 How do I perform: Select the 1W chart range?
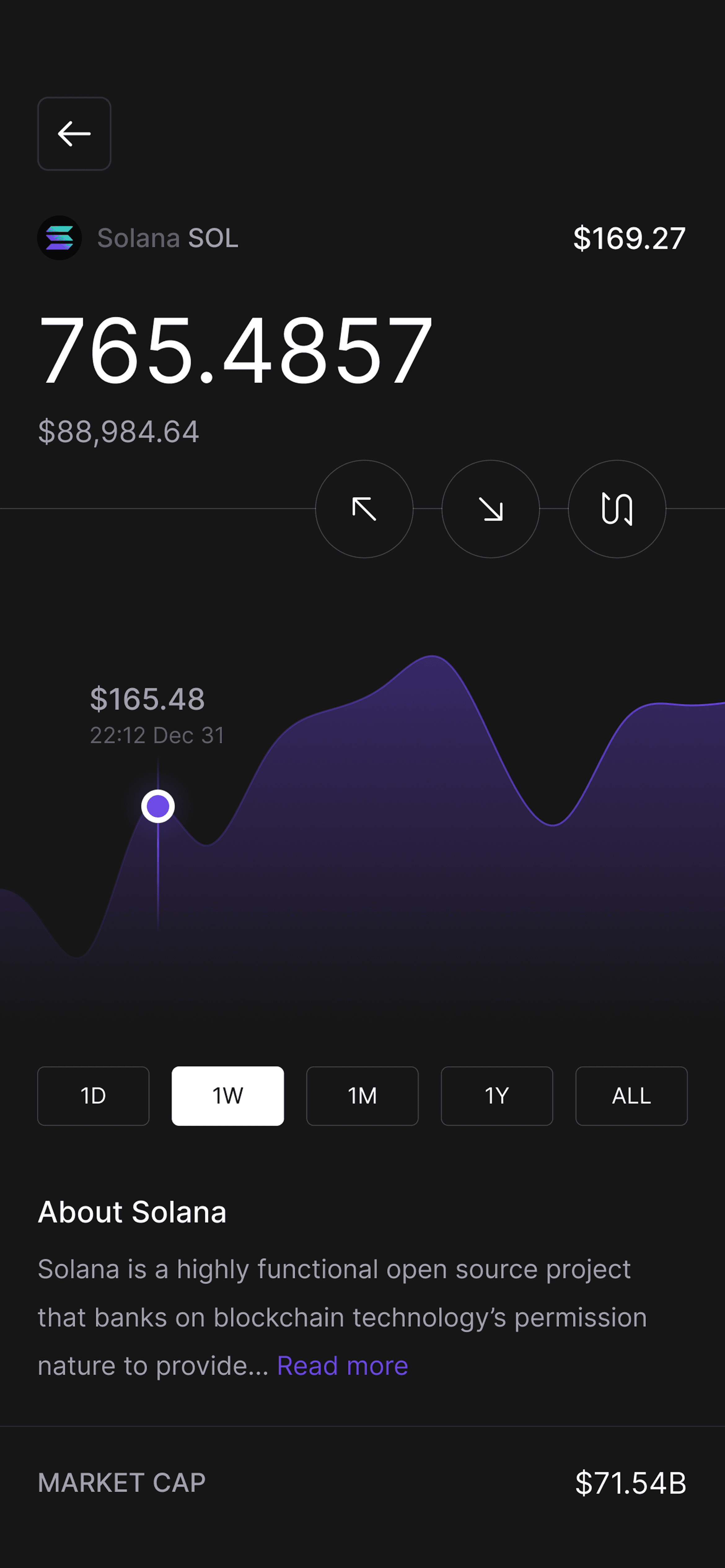pos(228,1096)
